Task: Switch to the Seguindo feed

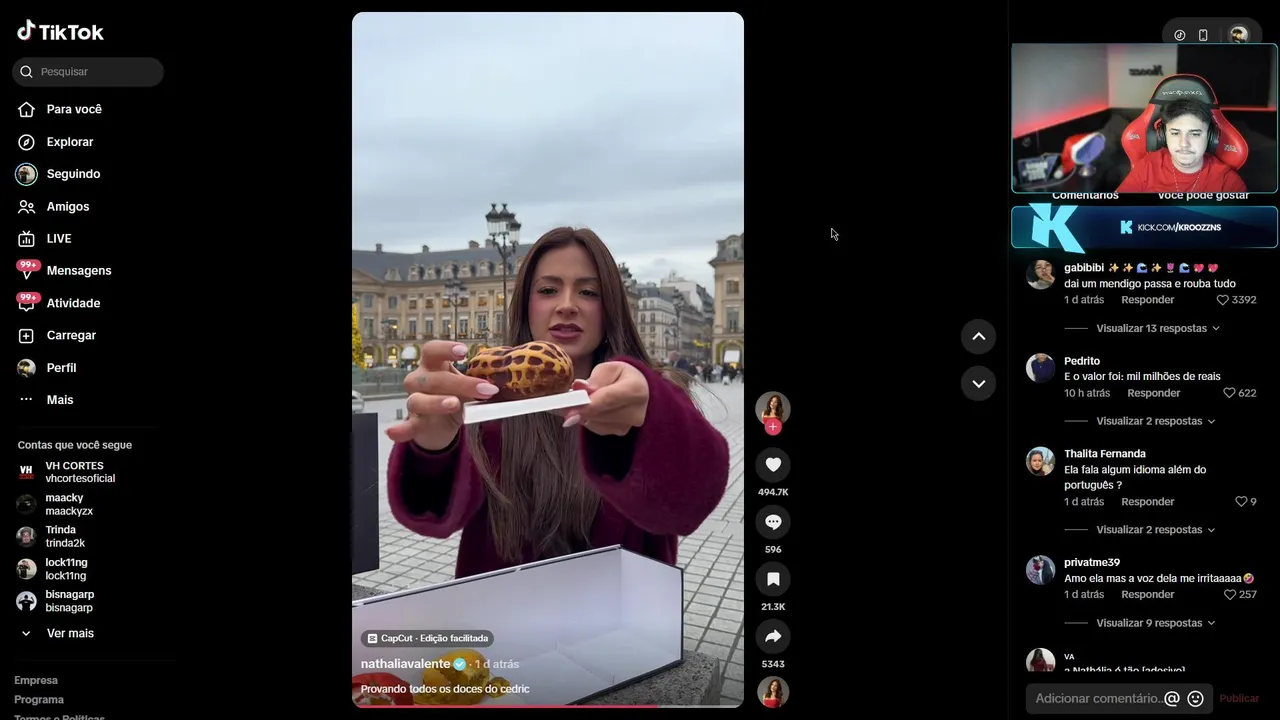Action: pyautogui.click(x=73, y=174)
